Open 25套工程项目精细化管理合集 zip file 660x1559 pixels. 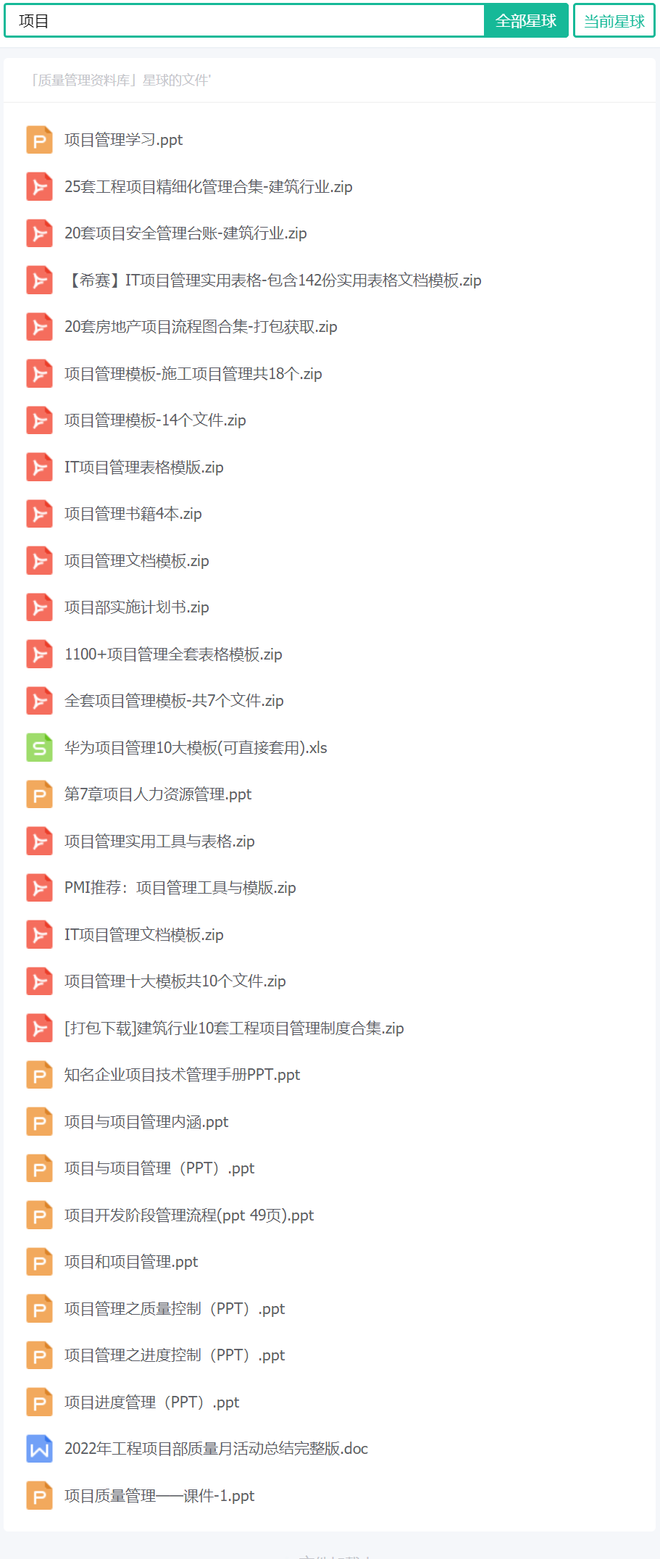tap(208, 187)
